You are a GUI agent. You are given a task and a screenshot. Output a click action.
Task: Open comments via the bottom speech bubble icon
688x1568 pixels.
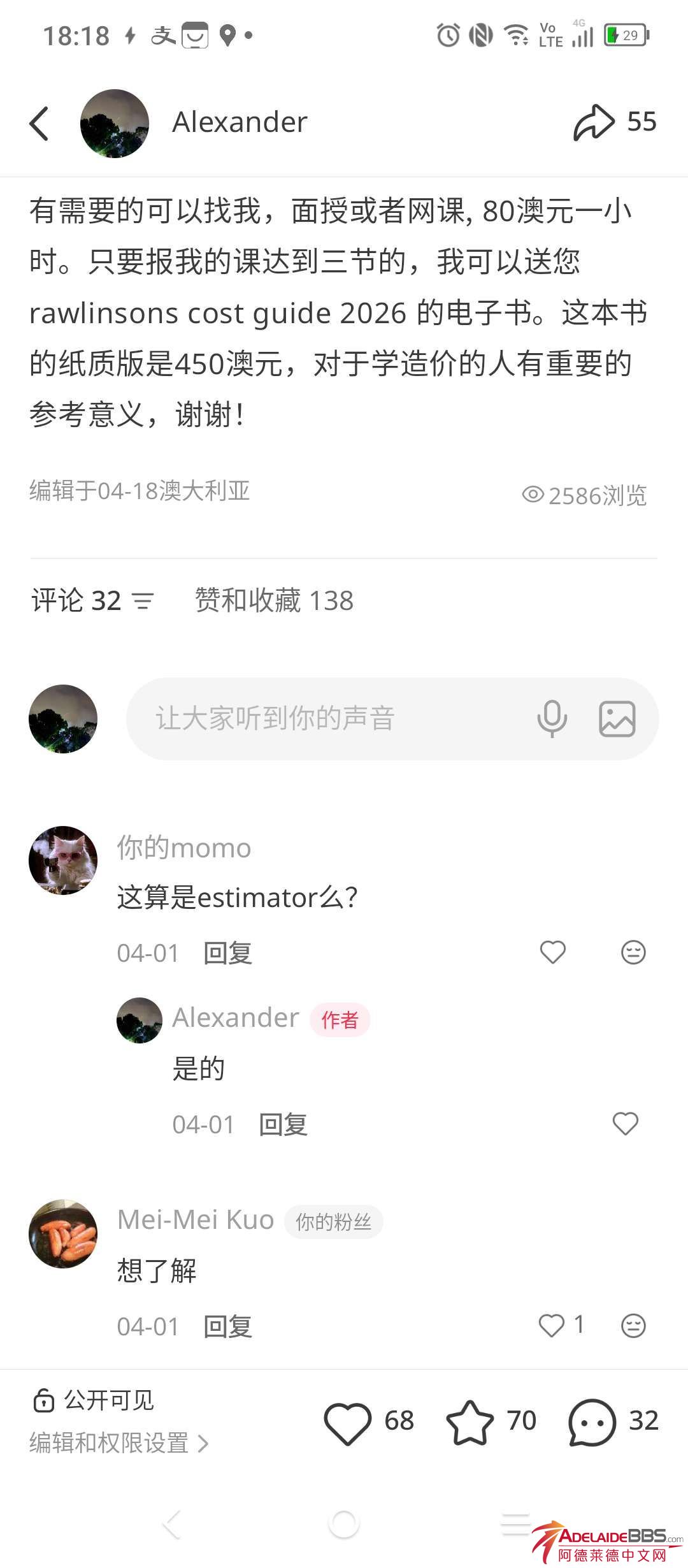pos(592,1422)
